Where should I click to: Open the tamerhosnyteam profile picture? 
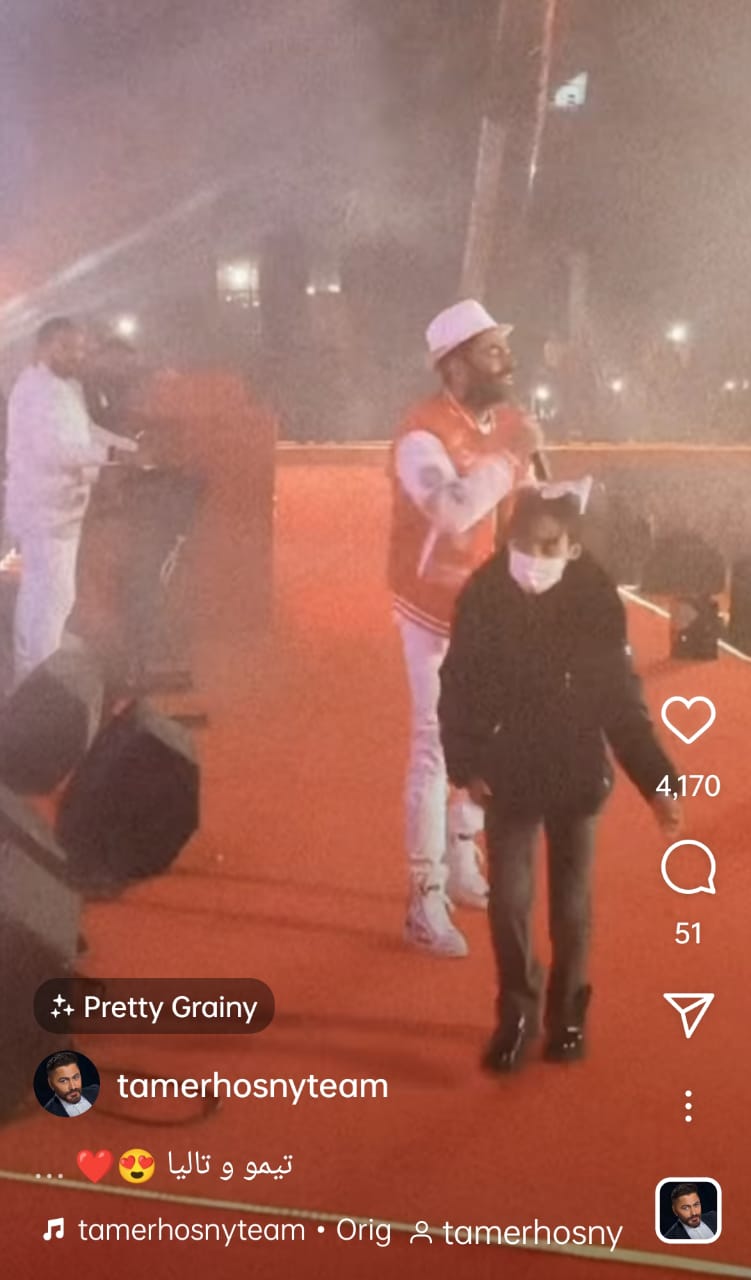click(x=67, y=1084)
